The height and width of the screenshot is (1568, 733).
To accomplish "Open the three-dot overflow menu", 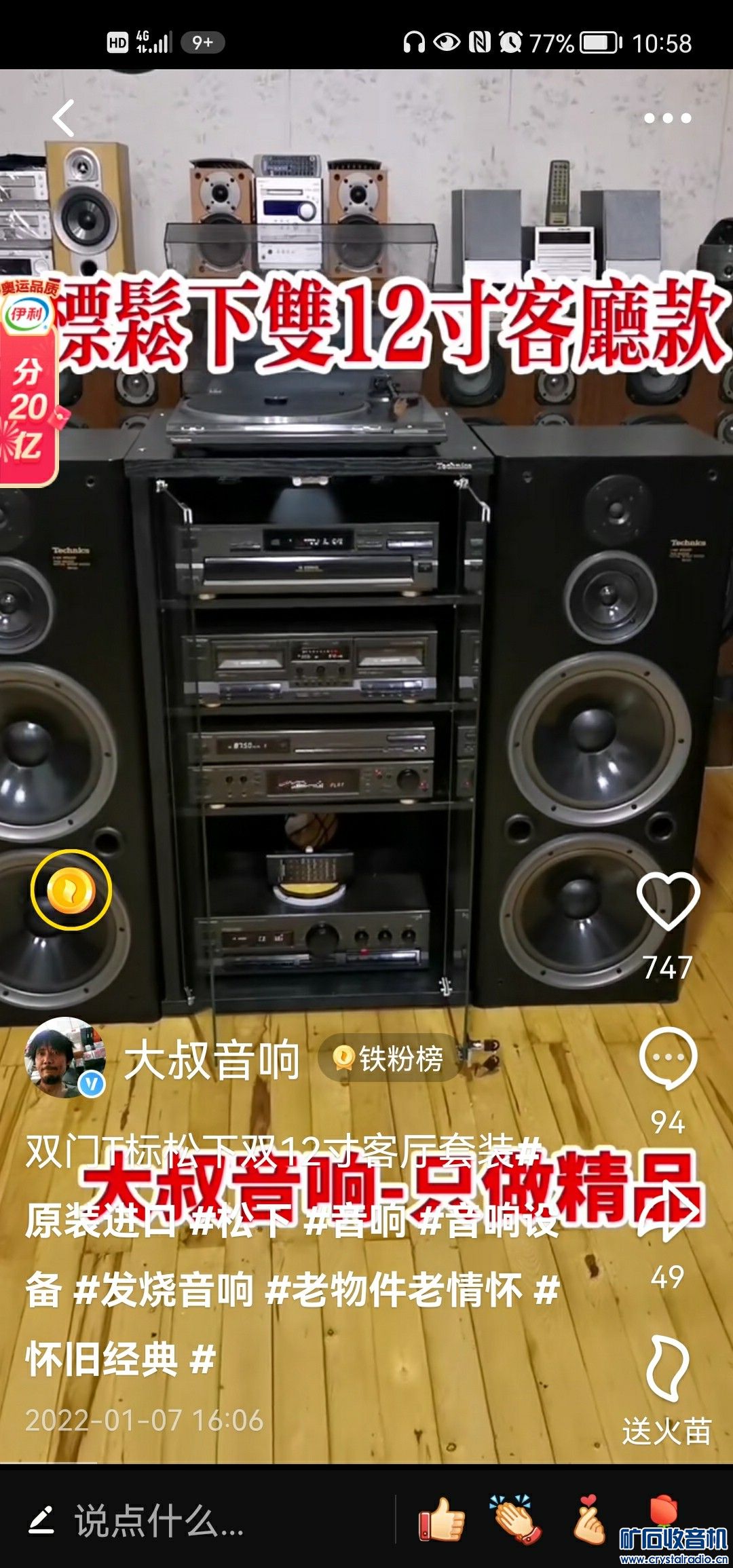I will tap(667, 118).
